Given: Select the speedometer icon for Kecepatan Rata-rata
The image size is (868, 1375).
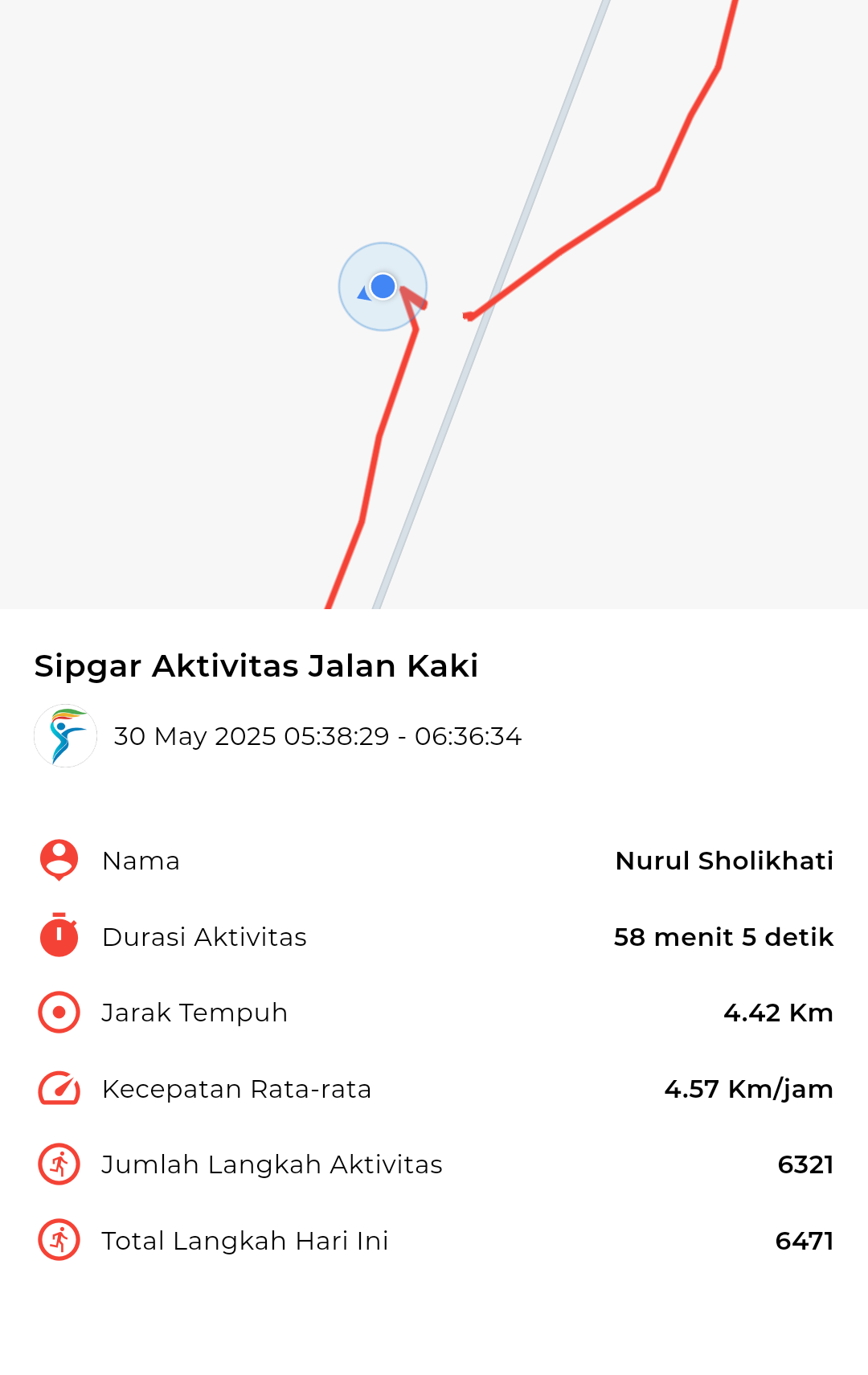Looking at the screenshot, I should tap(58, 1088).
